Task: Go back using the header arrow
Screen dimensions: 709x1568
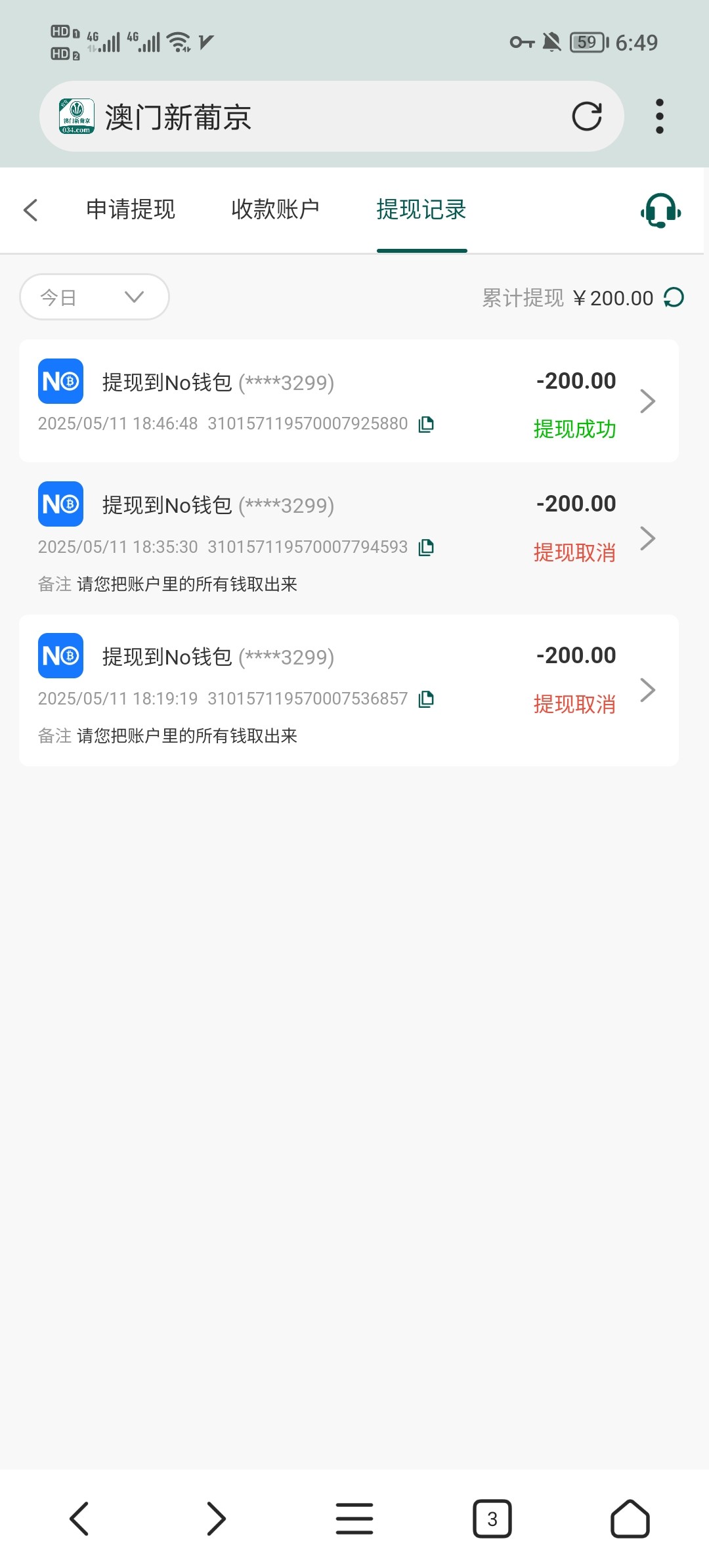Action: point(30,210)
